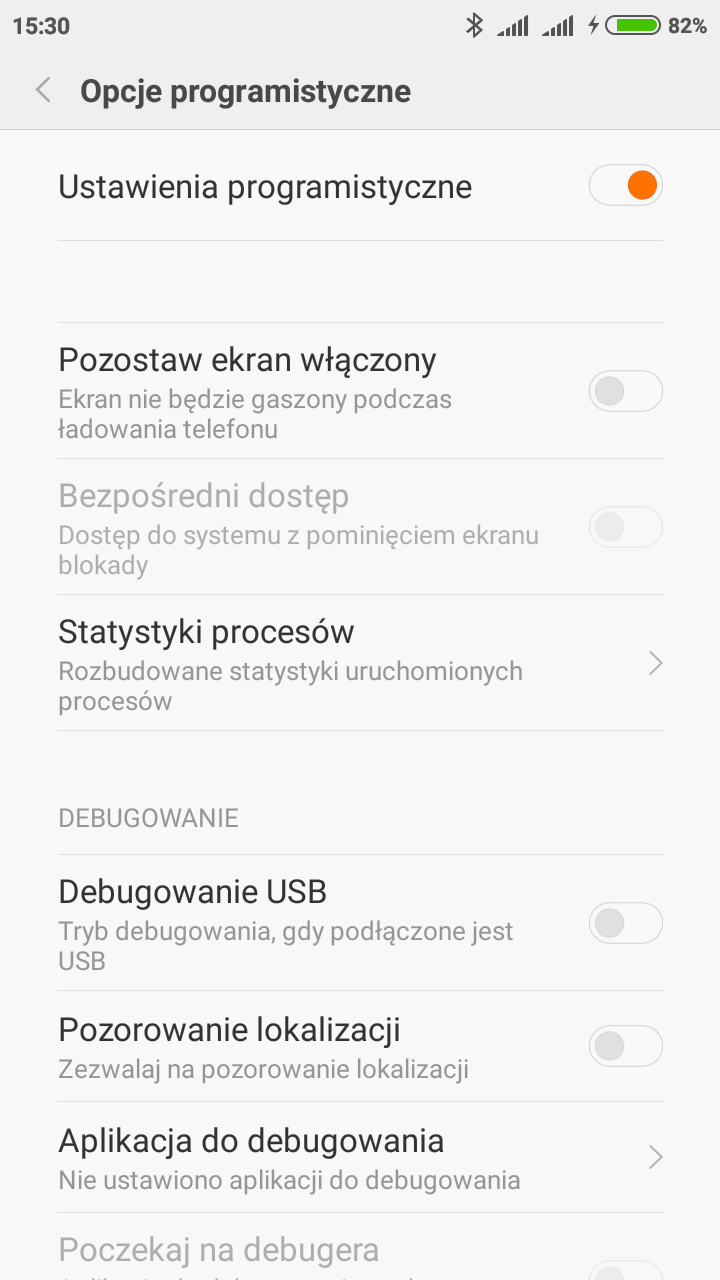Go back from Opcje programistyczne
Image resolution: width=720 pixels, height=1280 pixels.
point(43,91)
